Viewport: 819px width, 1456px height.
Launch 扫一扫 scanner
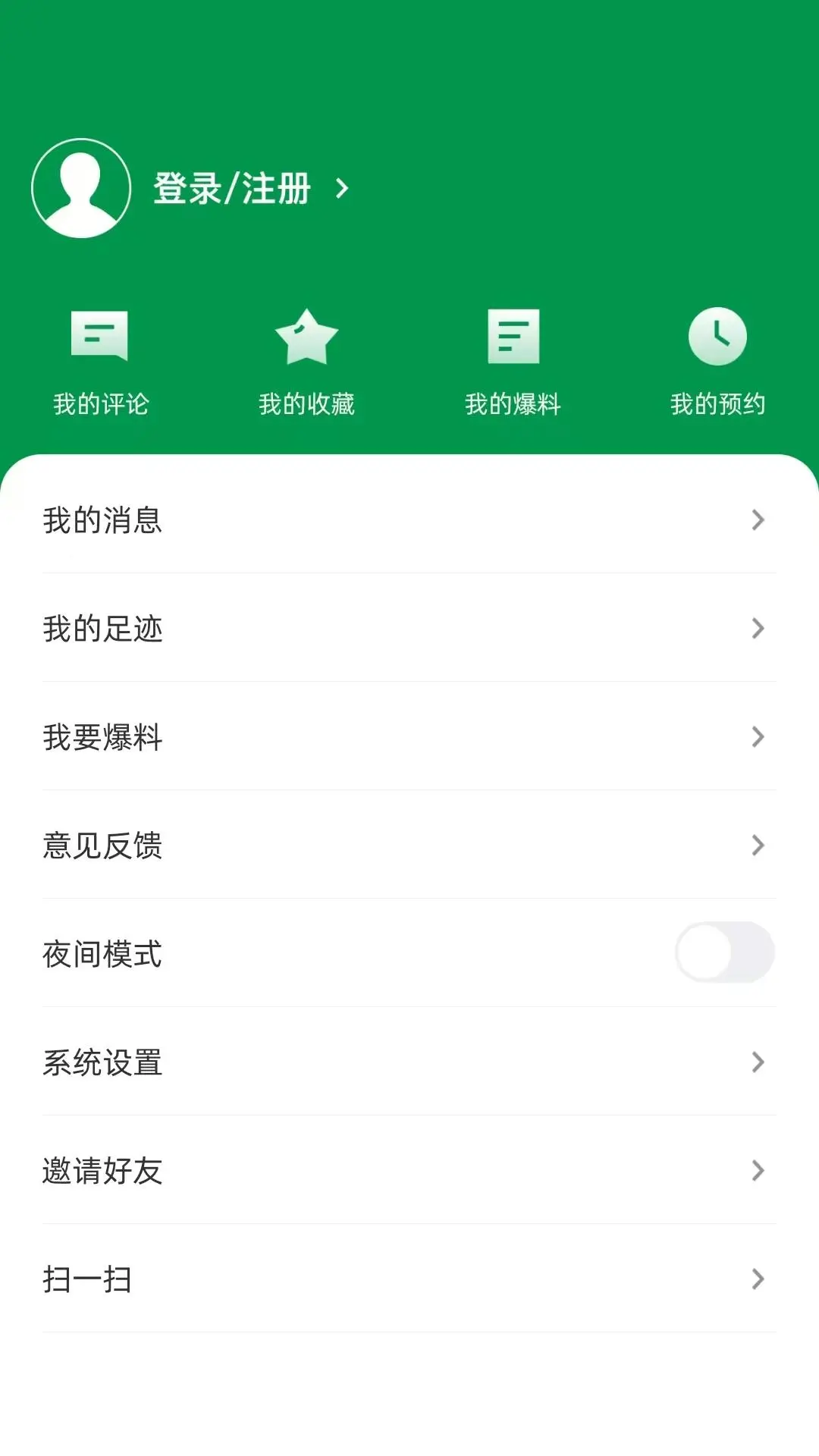click(x=409, y=1279)
